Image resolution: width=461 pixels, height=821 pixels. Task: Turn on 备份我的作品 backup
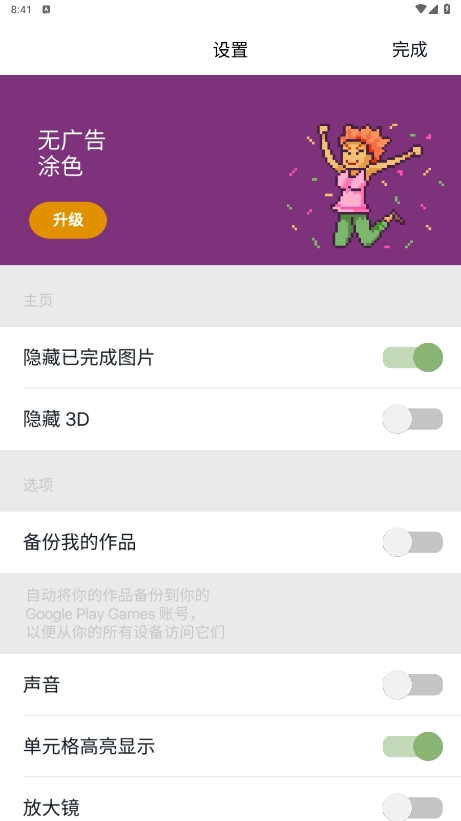point(413,542)
